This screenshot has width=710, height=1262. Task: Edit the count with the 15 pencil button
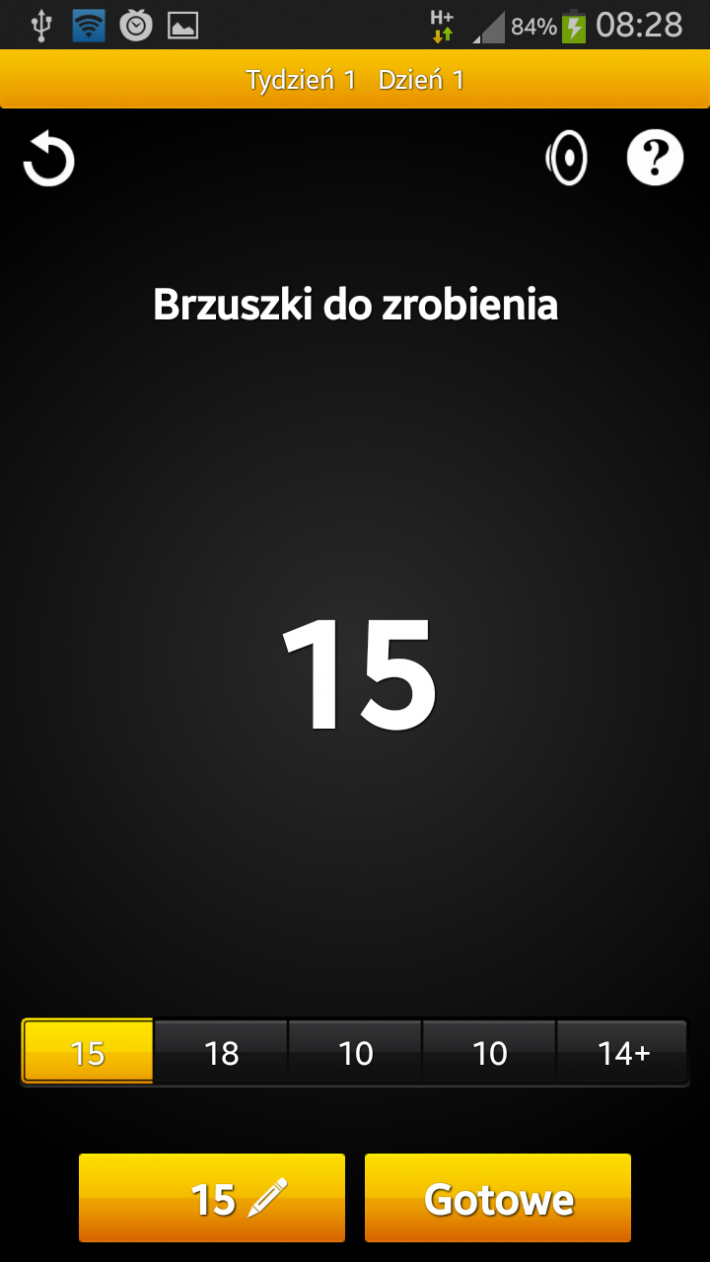(212, 1198)
